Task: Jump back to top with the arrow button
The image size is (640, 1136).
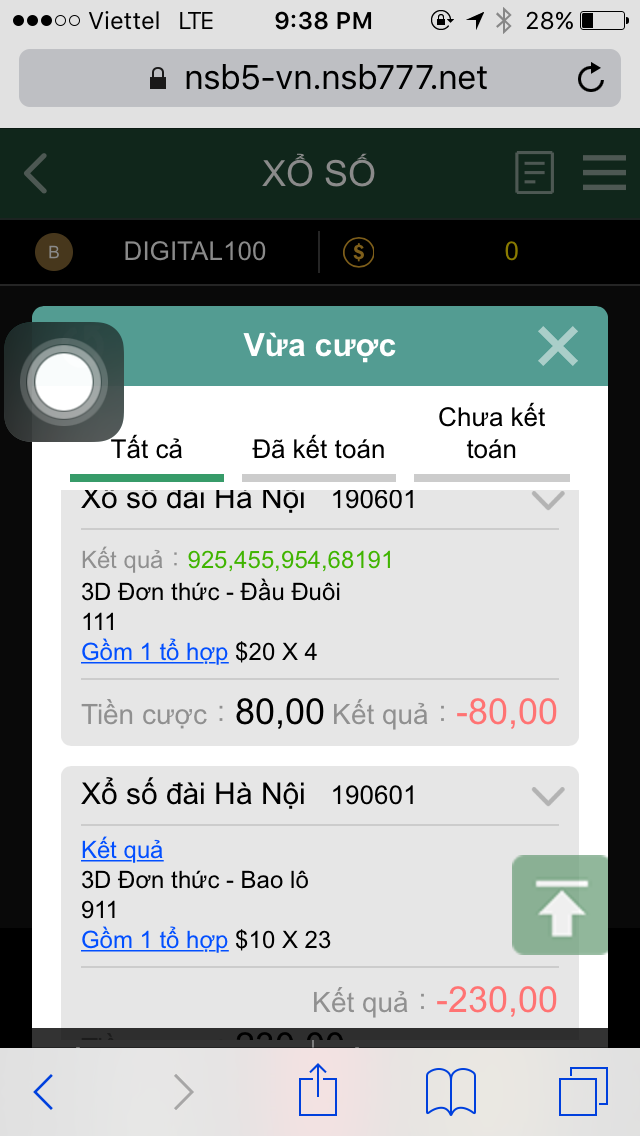Action: (x=560, y=905)
